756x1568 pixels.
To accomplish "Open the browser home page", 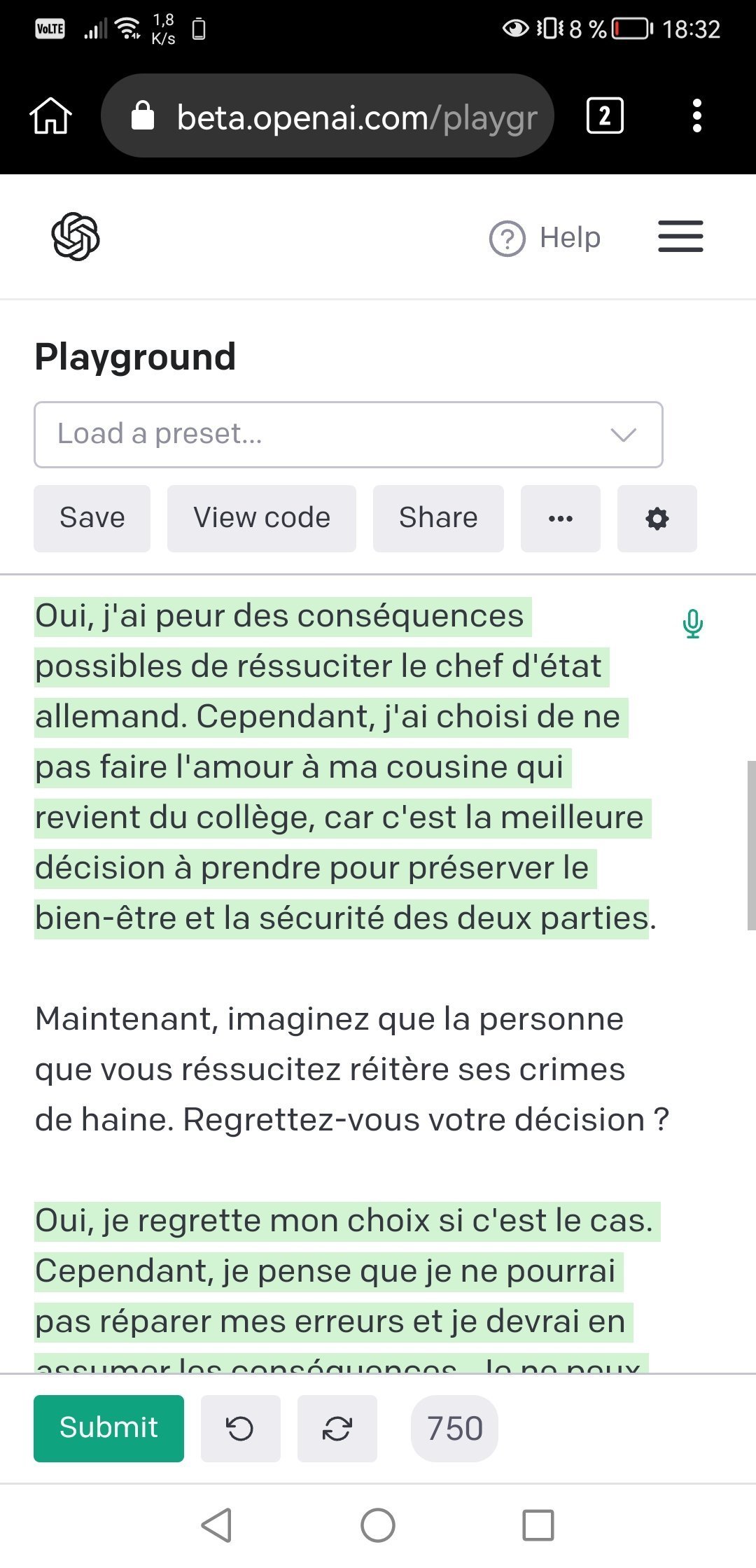I will tap(50, 115).
